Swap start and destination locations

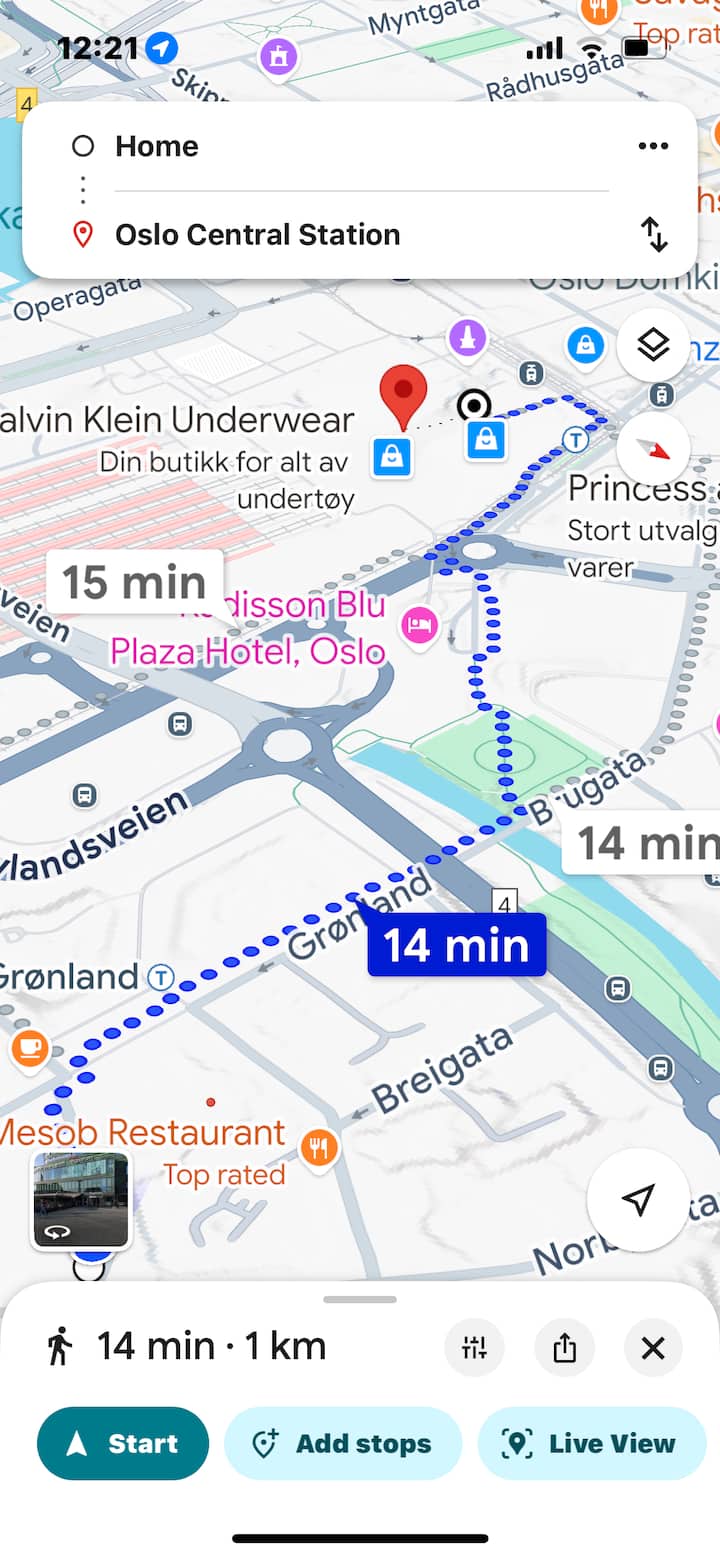pos(653,234)
